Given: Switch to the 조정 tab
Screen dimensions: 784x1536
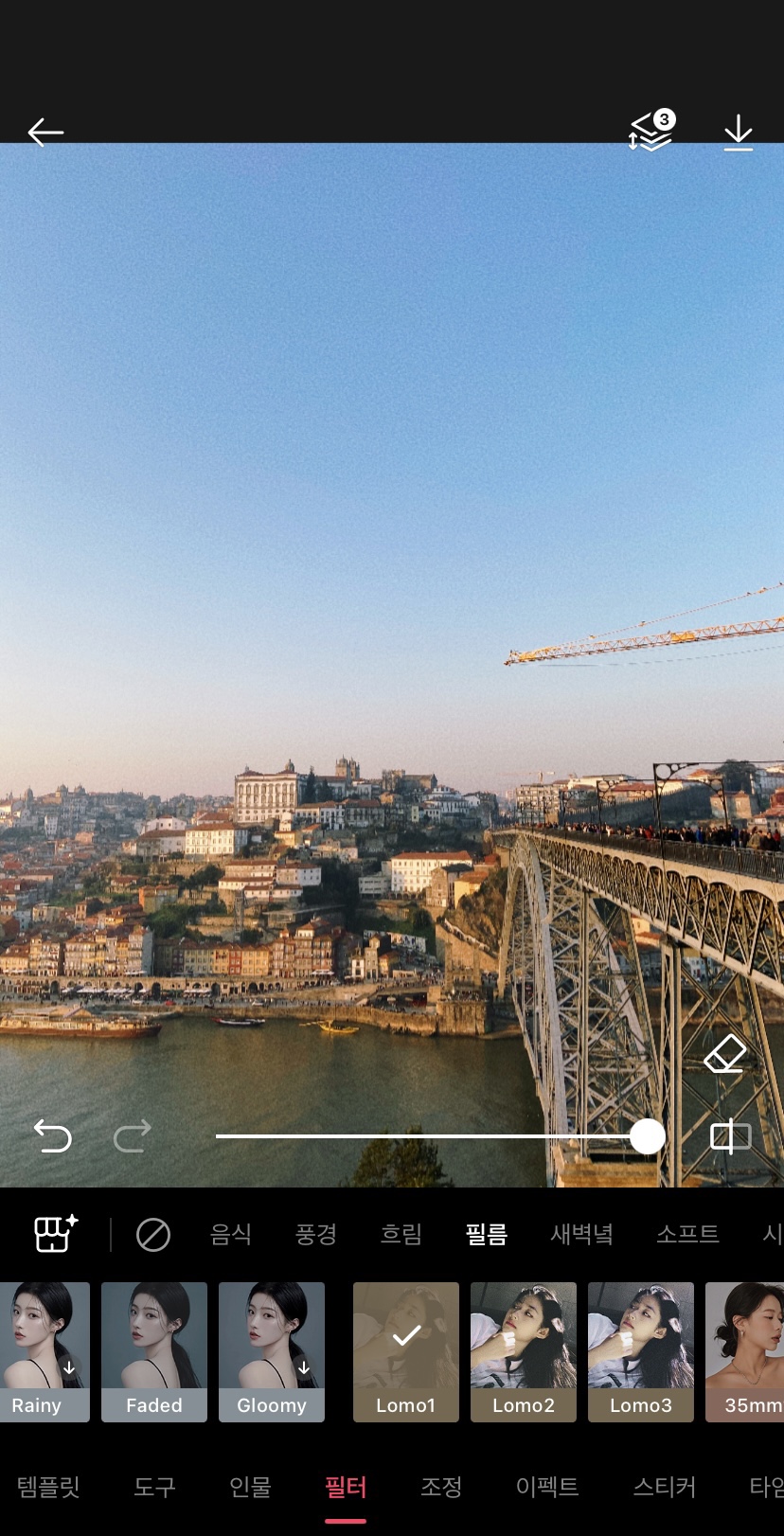Looking at the screenshot, I should (x=441, y=1487).
